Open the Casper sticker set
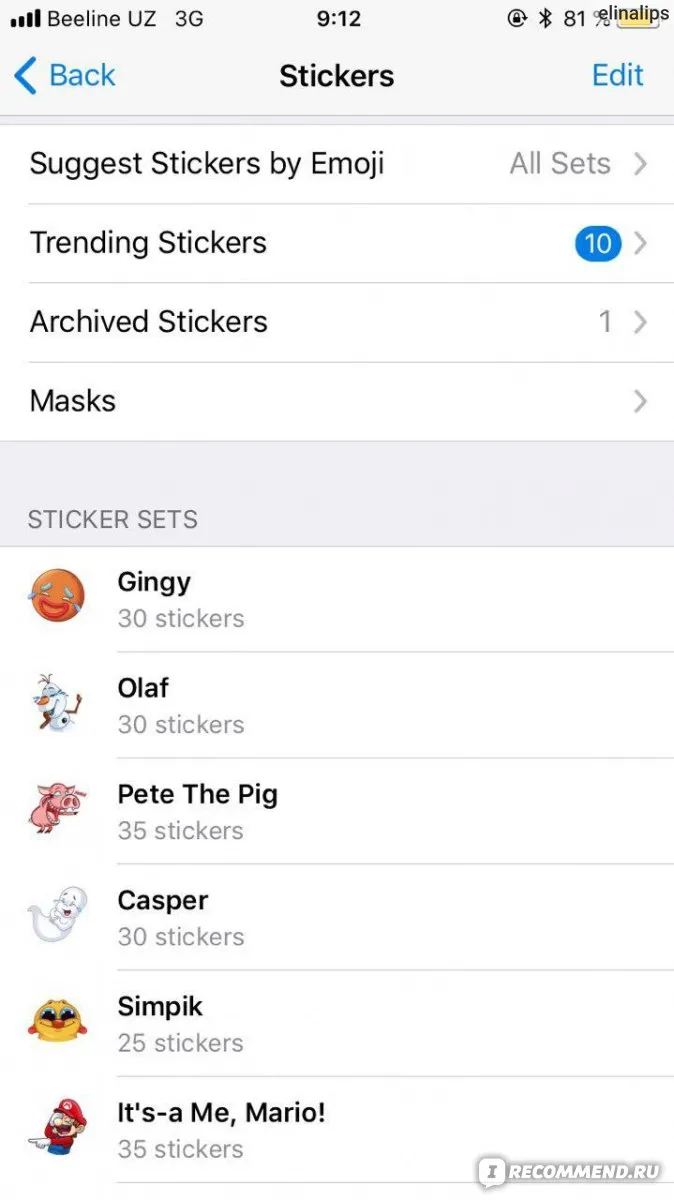The image size is (674, 1200). pyautogui.click(x=337, y=917)
